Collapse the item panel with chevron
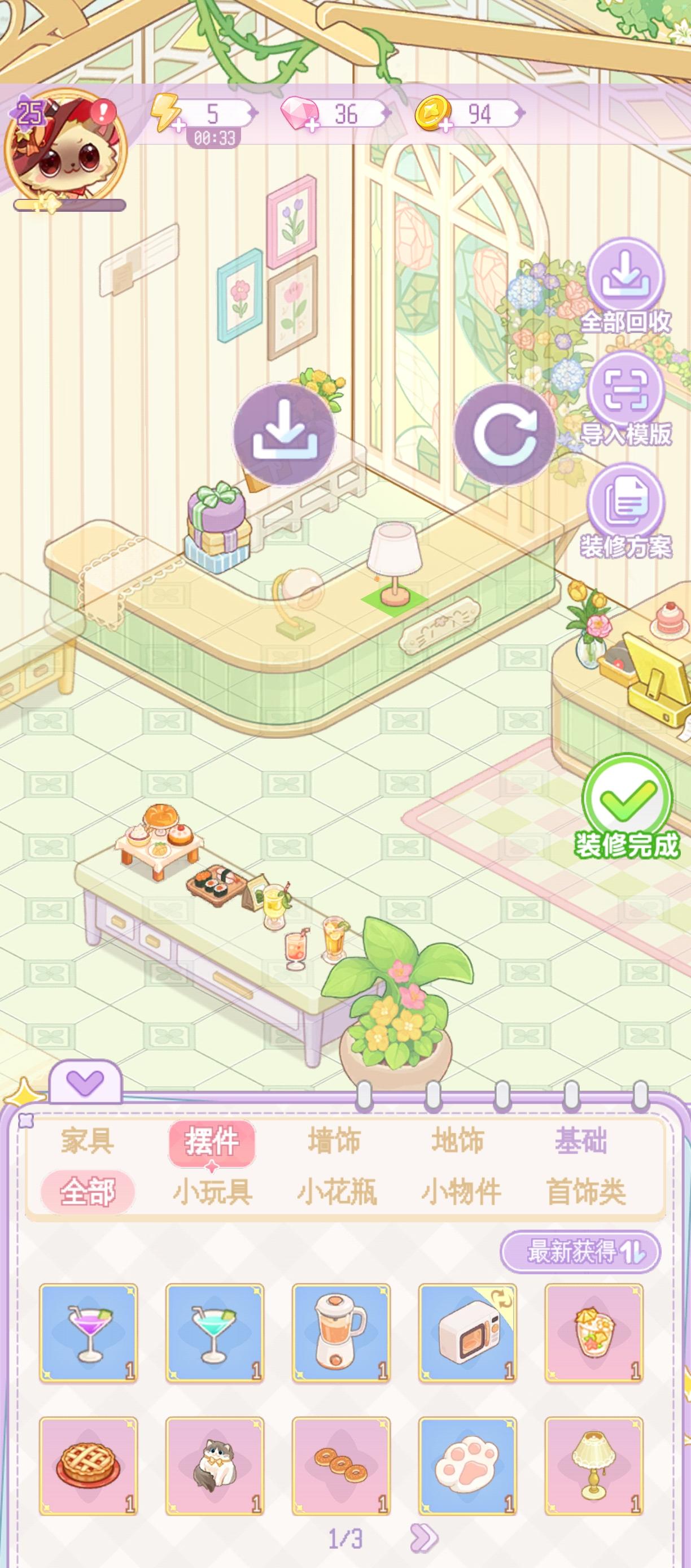 pos(85,1082)
